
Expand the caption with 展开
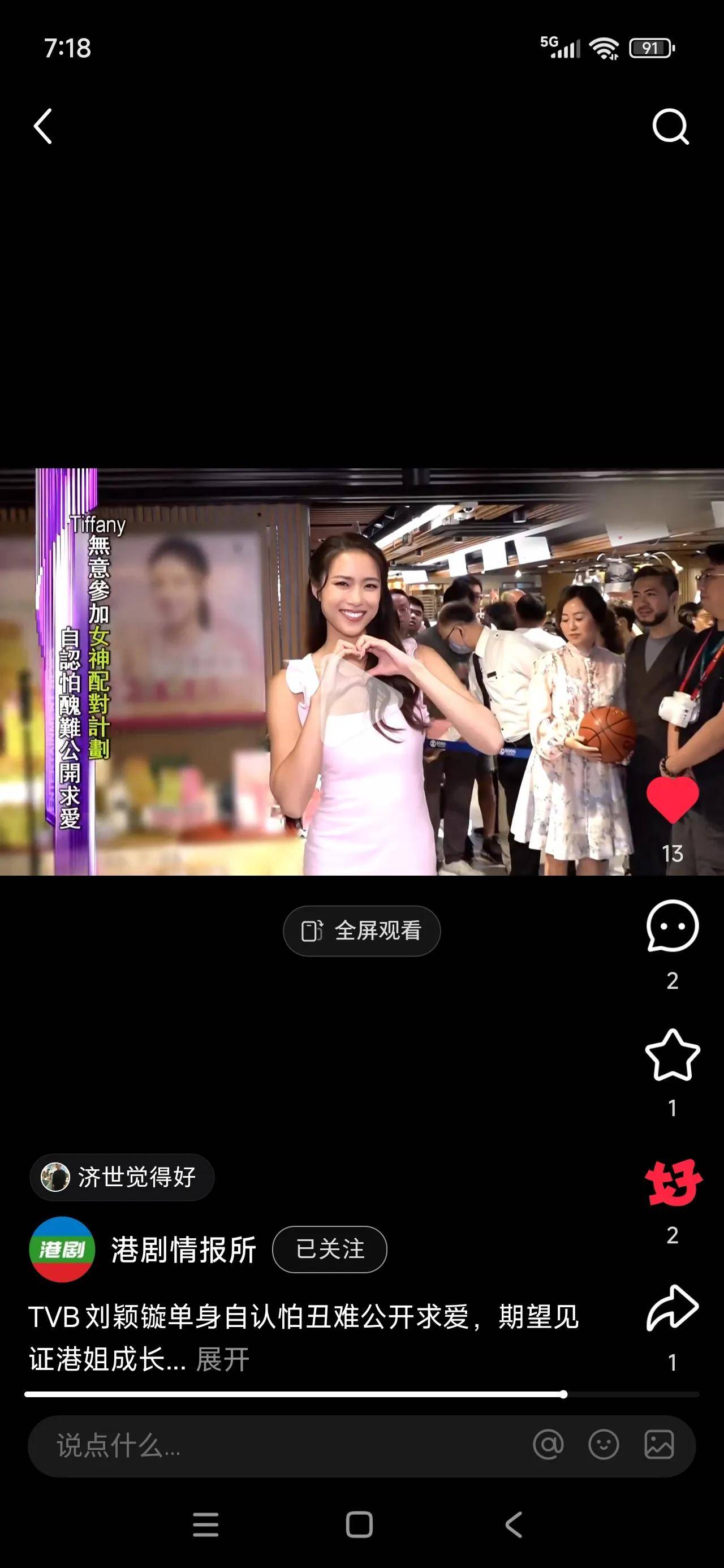[222, 1359]
